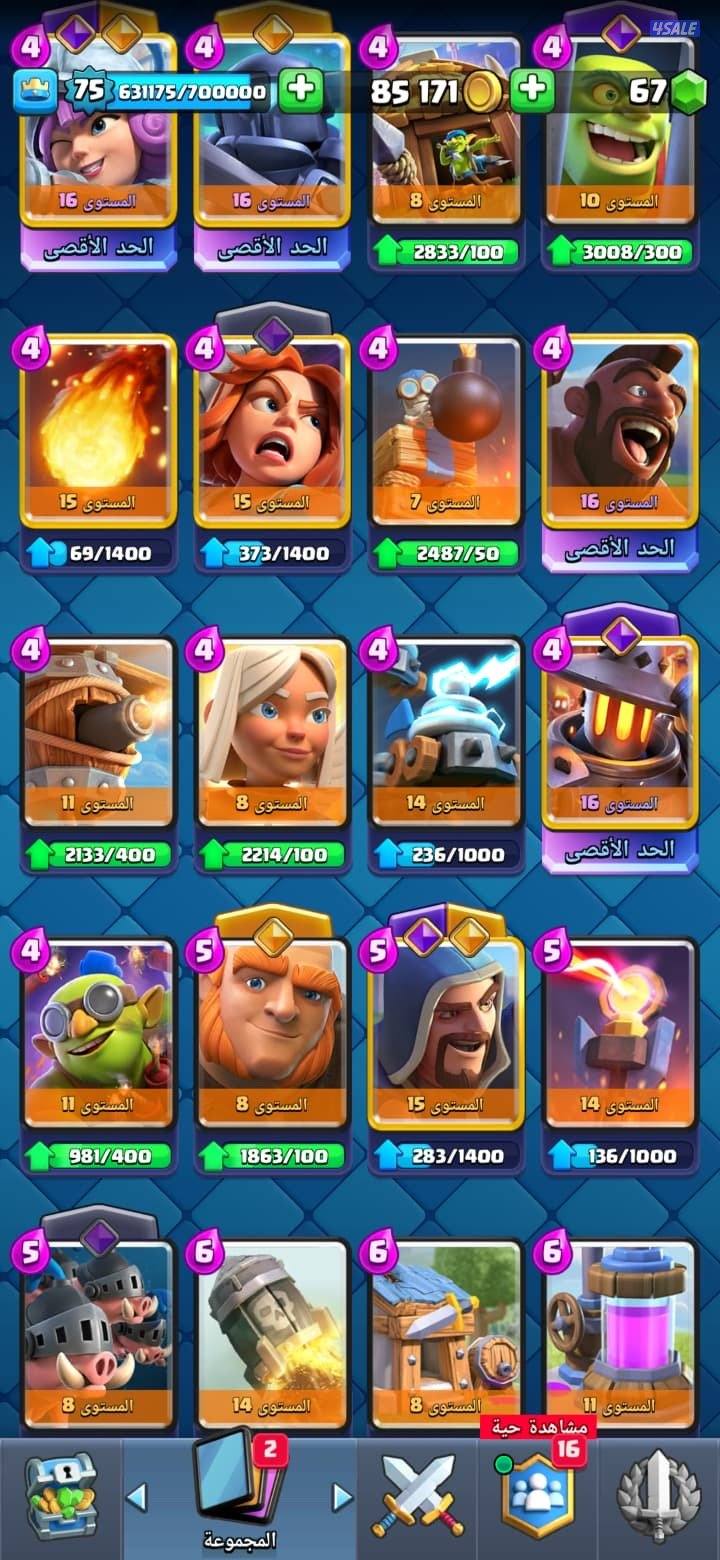This screenshot has height=1560, width=720.
Task: Tap the left arrow beside the cards tab
Action: [138, 1497]
